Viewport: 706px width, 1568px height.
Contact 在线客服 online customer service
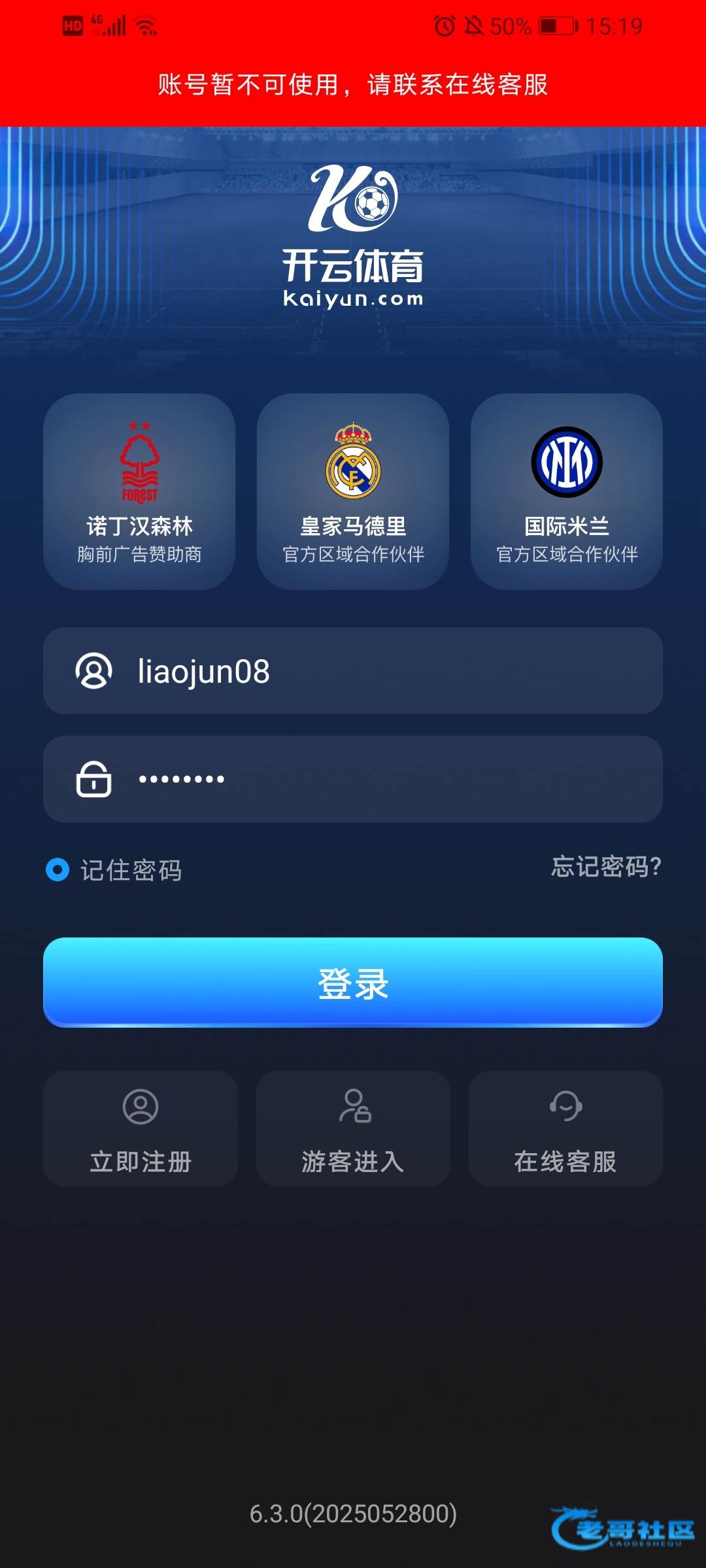coord(565,1128)
